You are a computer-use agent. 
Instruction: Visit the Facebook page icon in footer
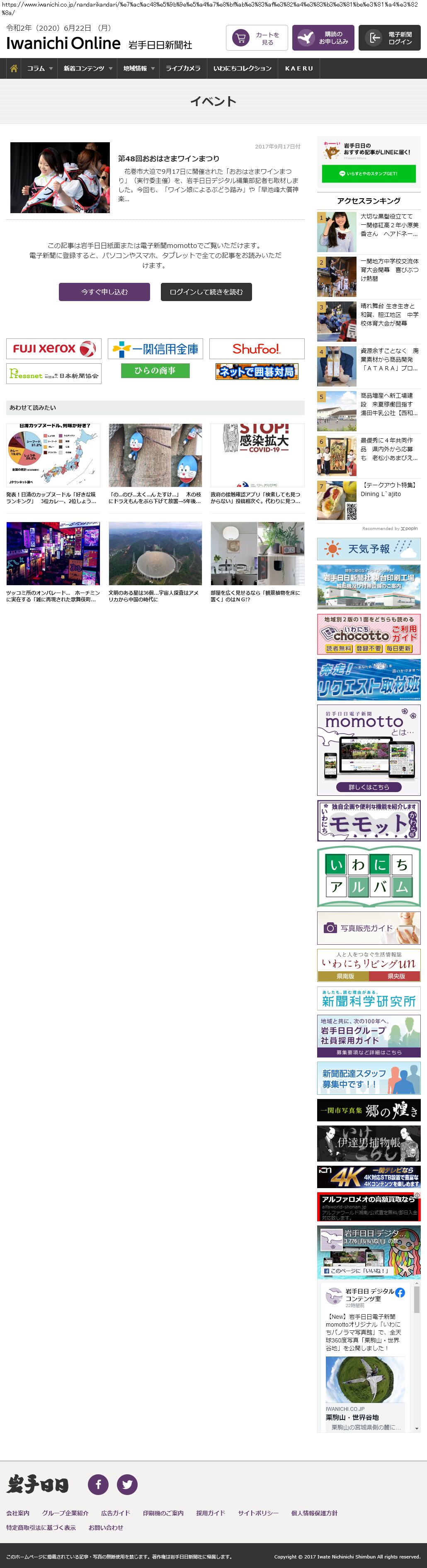[98, 1484]
